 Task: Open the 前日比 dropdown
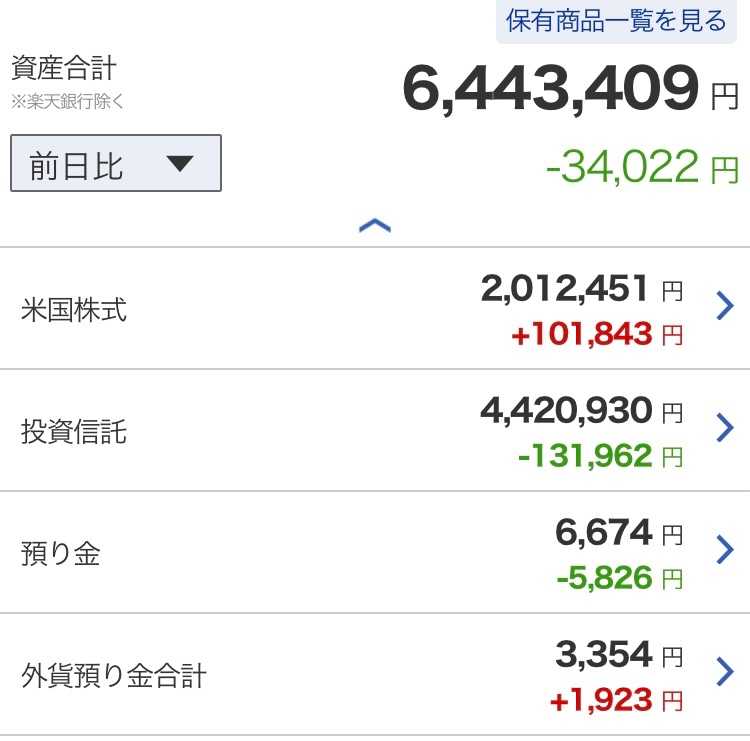(116, 163)
